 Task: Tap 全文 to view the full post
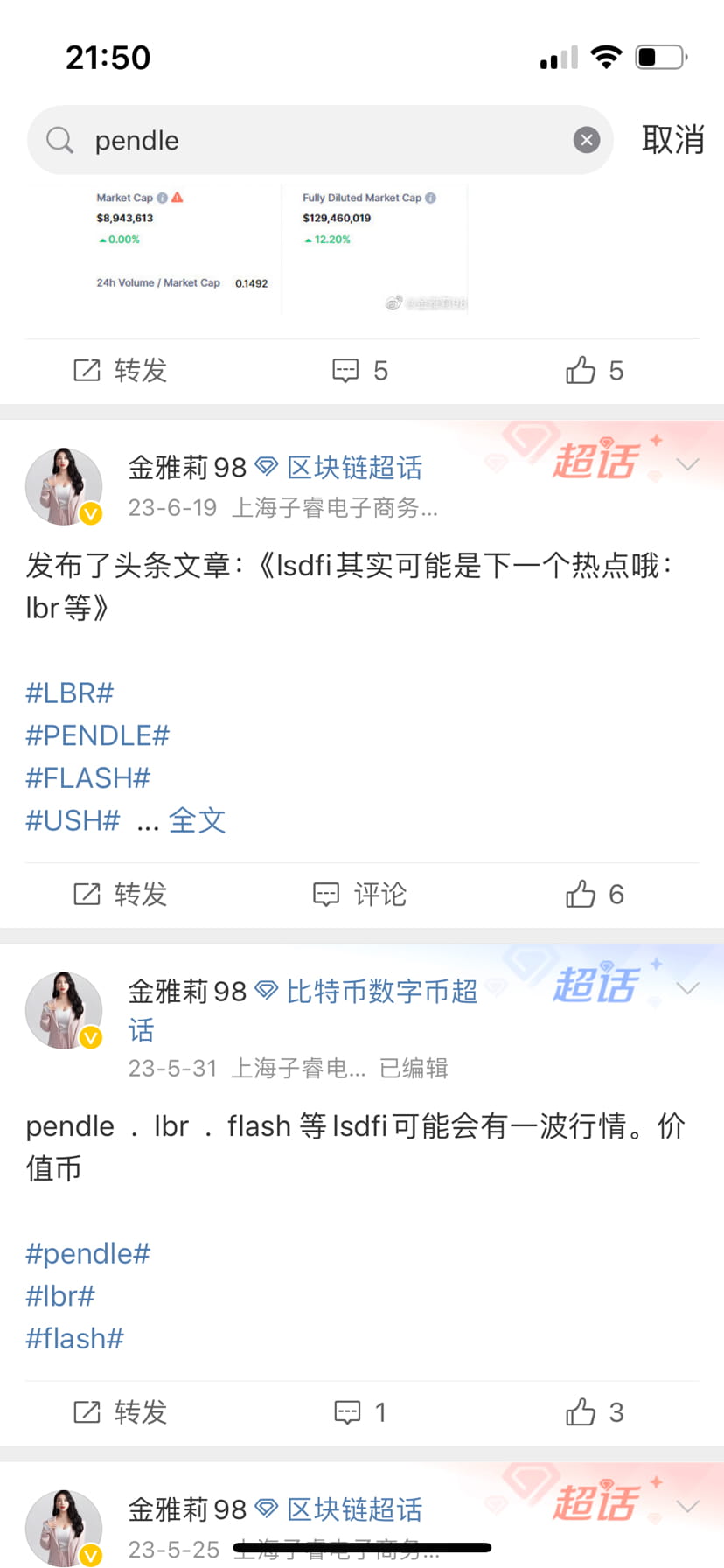[x=197, y=819]
